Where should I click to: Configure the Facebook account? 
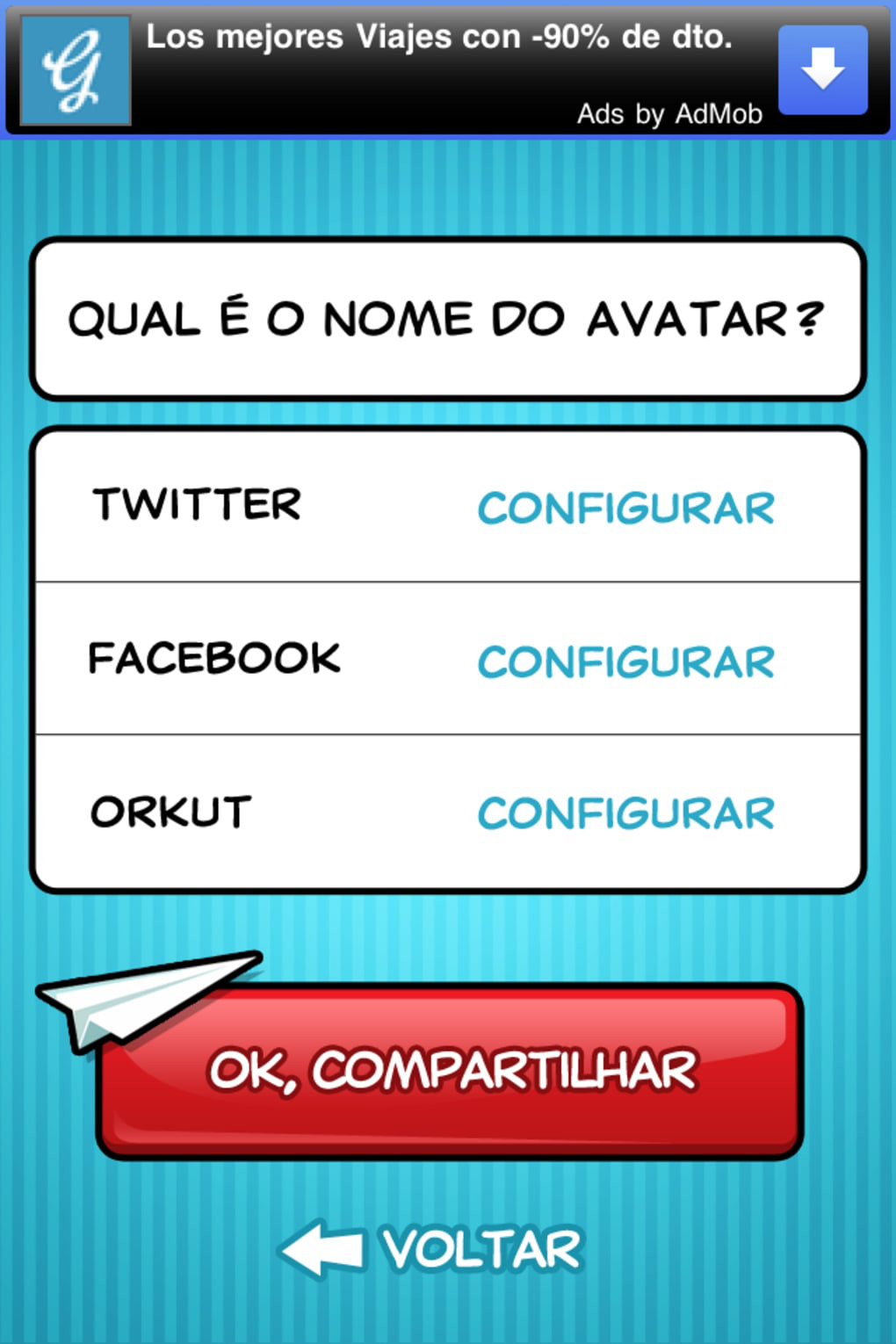625,661
